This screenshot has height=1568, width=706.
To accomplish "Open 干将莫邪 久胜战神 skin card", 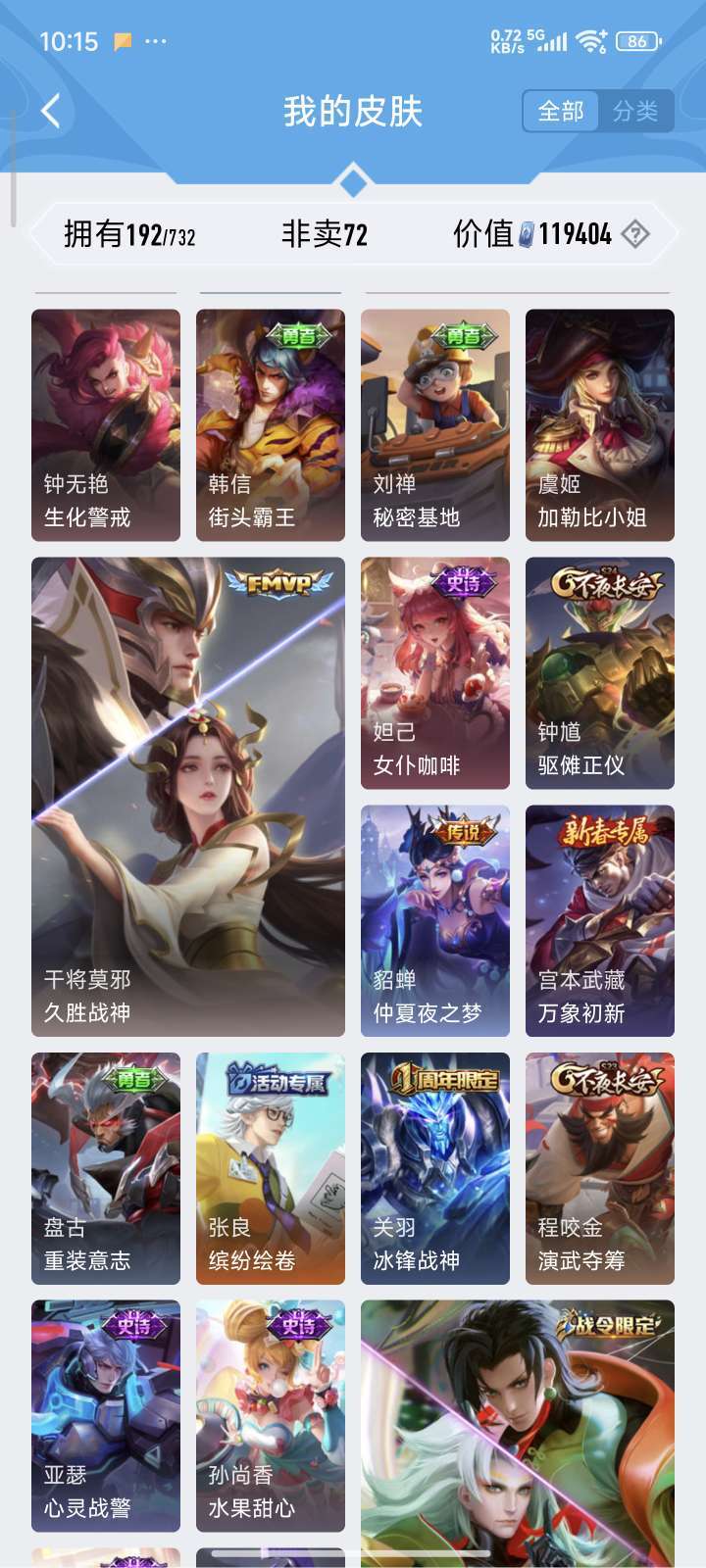I will pos(188,797).
